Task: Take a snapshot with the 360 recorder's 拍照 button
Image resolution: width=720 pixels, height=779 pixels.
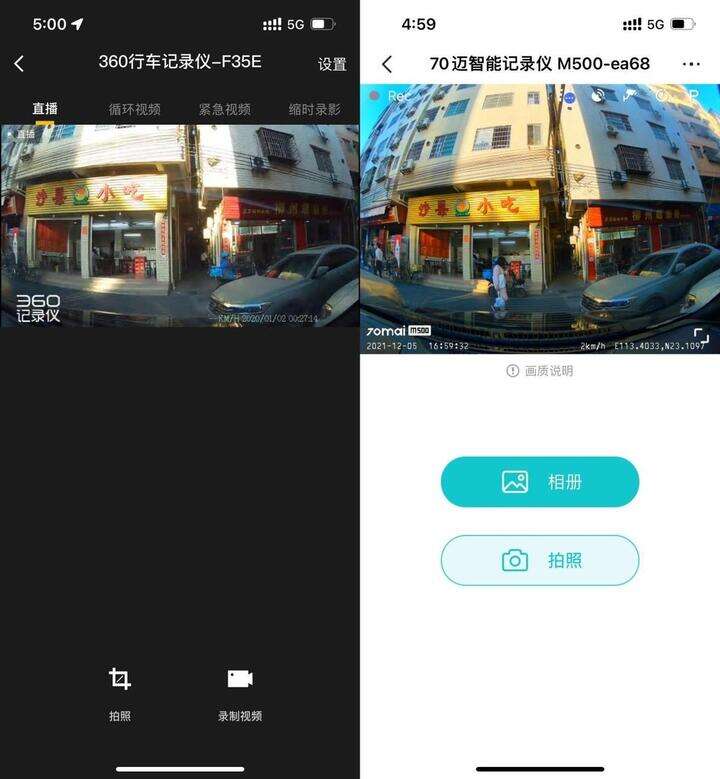Action: tap(120, 692)
